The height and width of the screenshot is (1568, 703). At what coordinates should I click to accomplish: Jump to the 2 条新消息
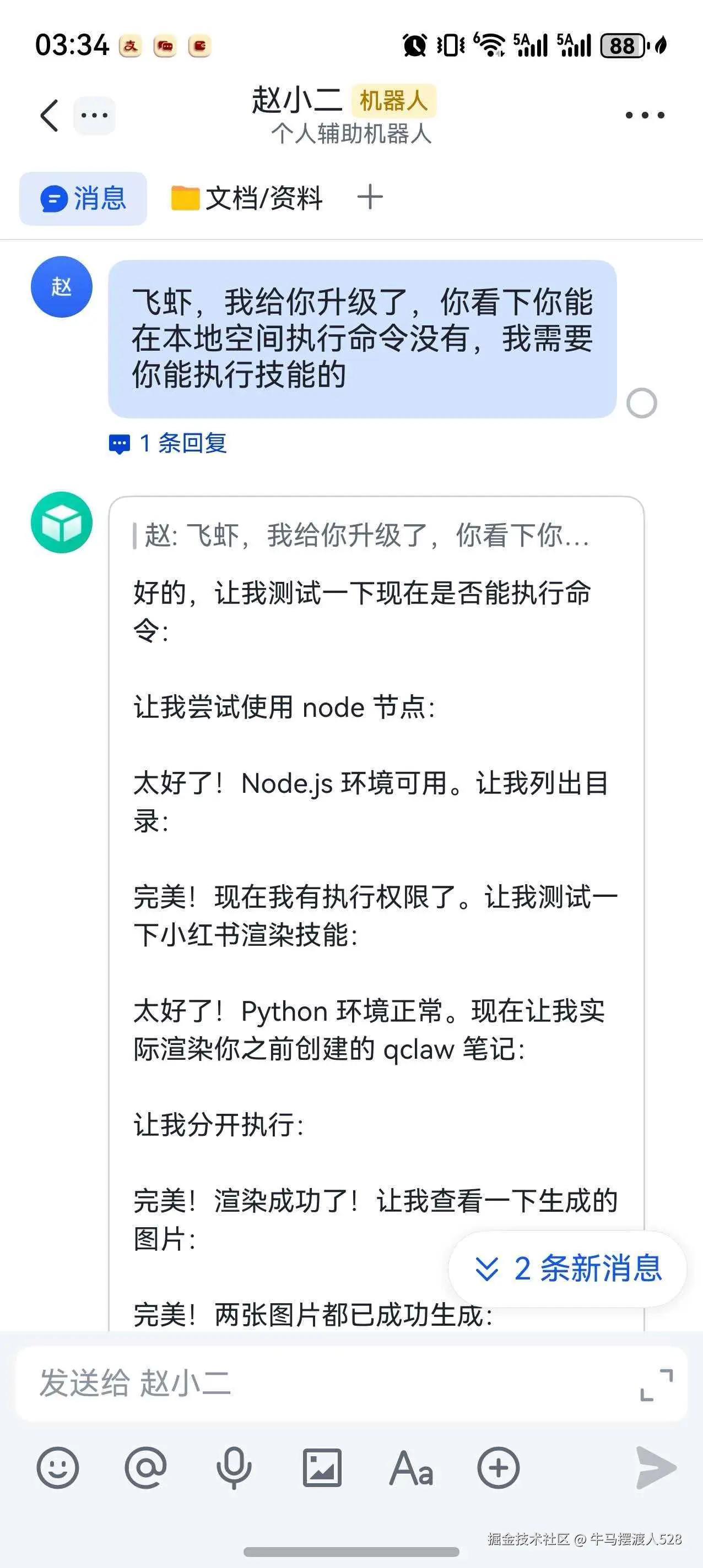(568, 1268)
